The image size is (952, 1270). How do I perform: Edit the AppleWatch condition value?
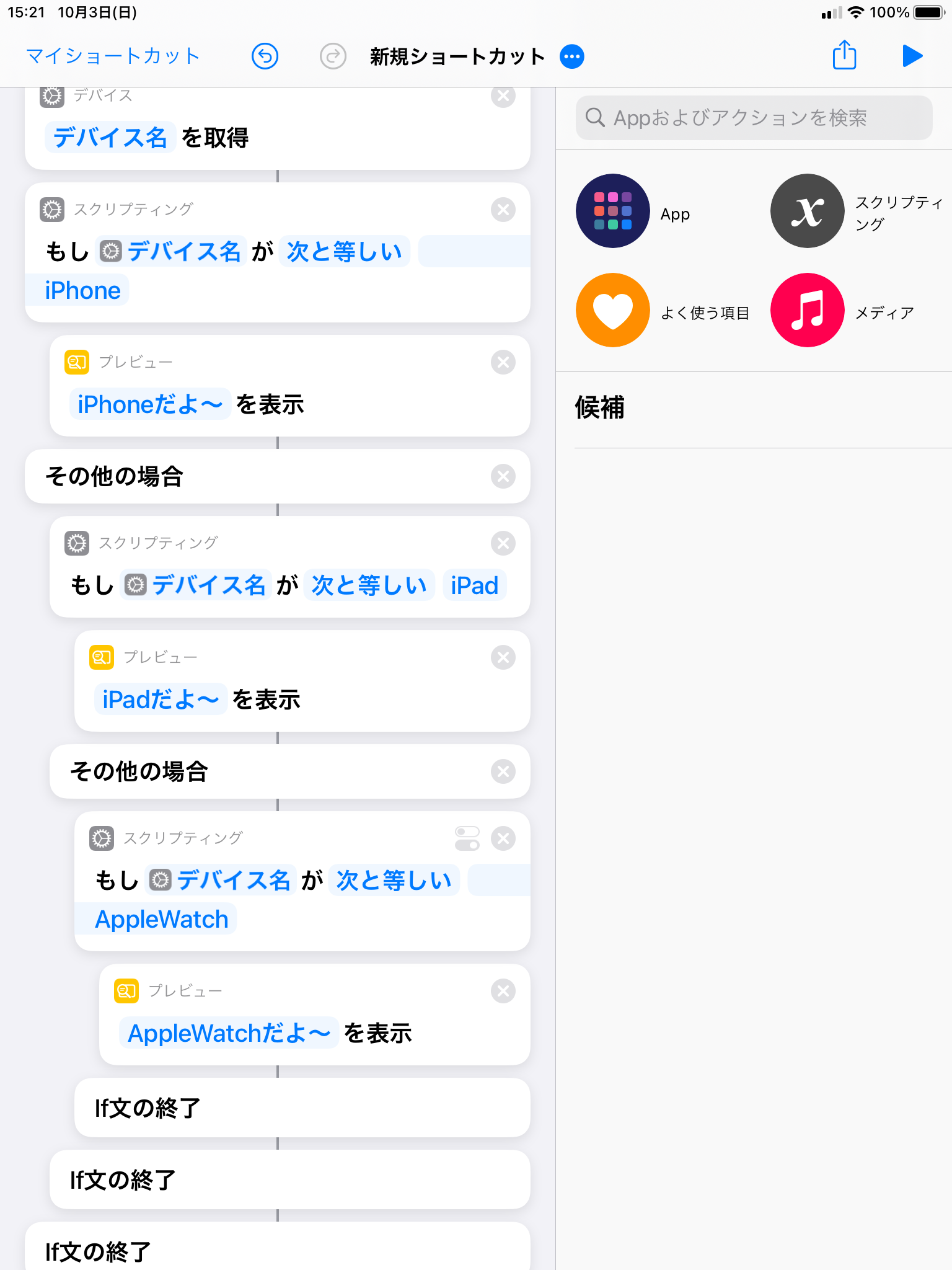161,920
